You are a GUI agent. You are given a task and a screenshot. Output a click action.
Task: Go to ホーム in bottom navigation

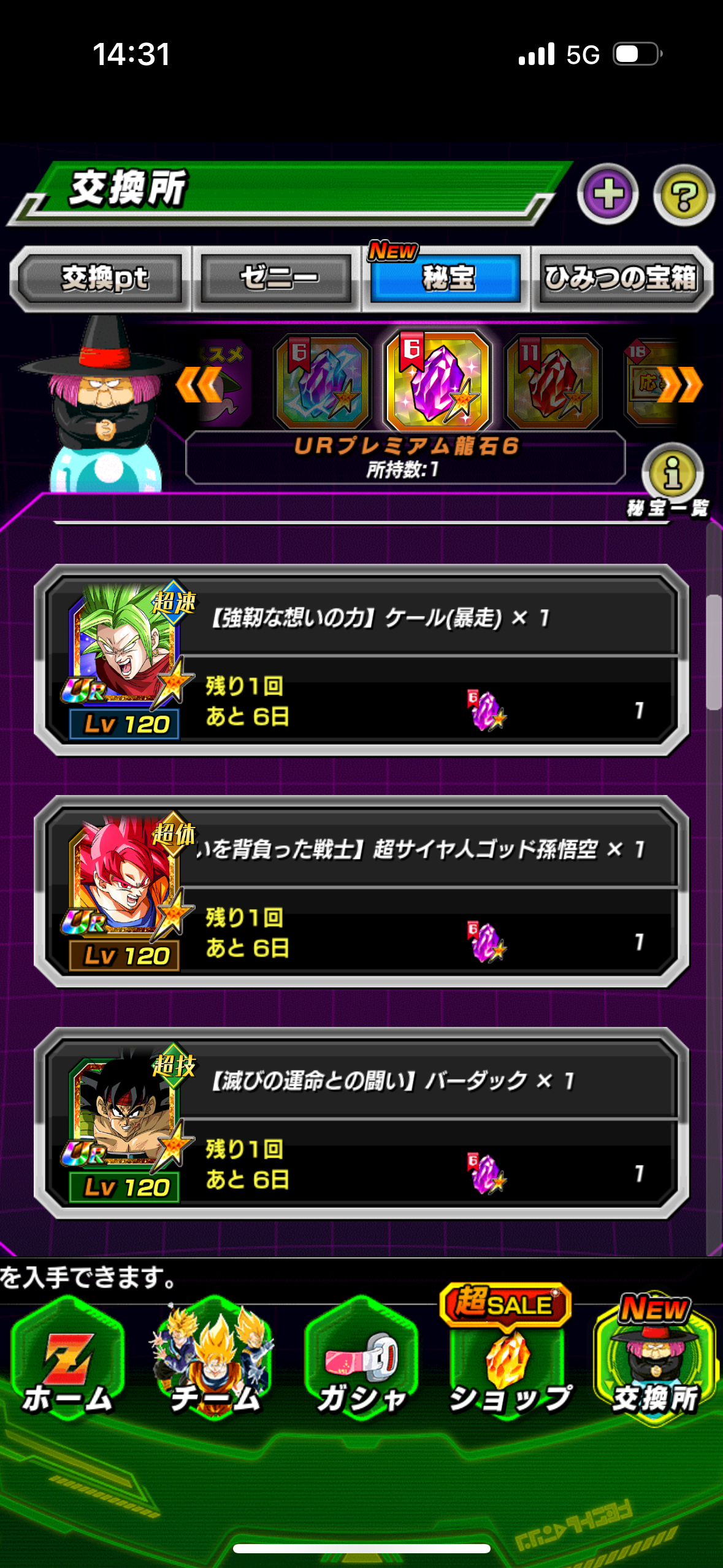pos(68,1365)
